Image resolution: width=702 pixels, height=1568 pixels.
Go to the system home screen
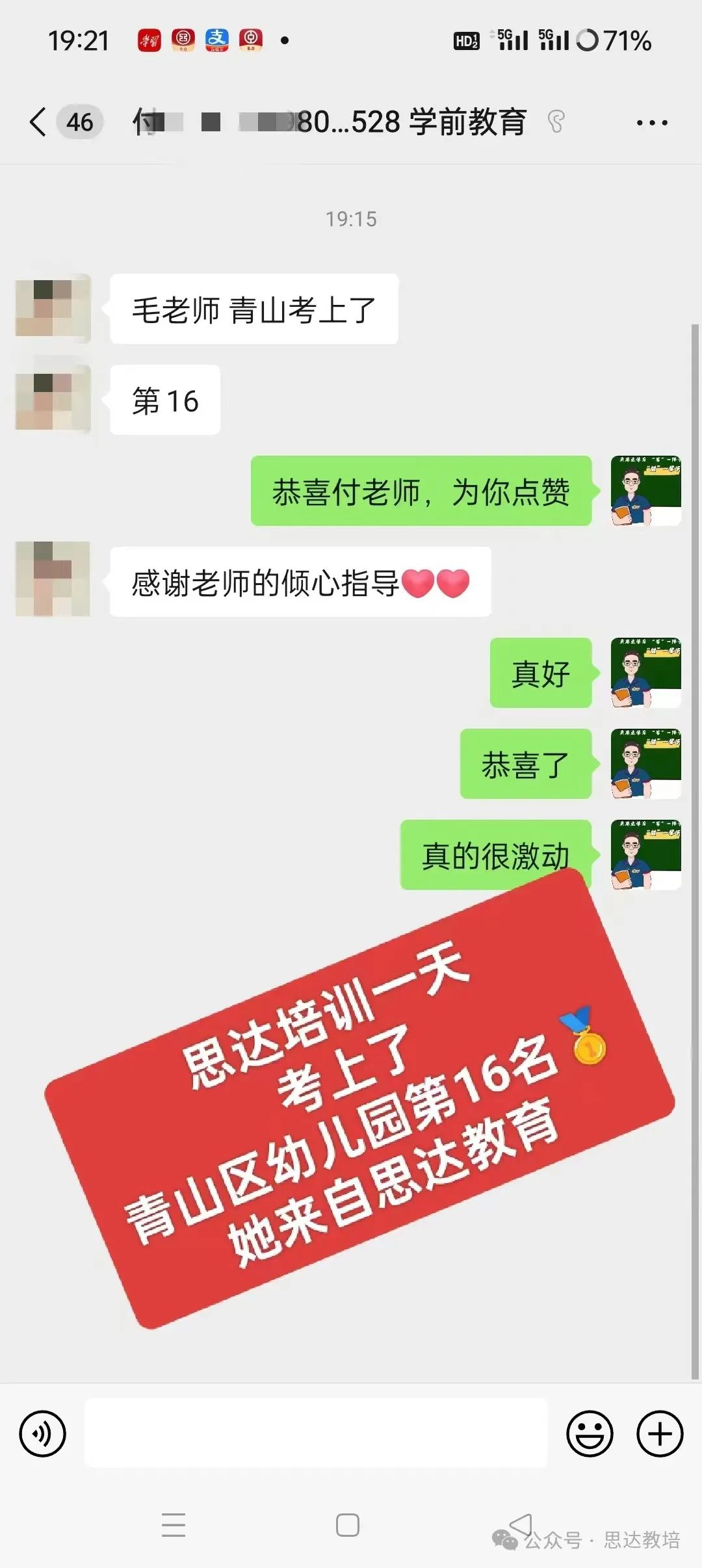[x=348, y=1524]
